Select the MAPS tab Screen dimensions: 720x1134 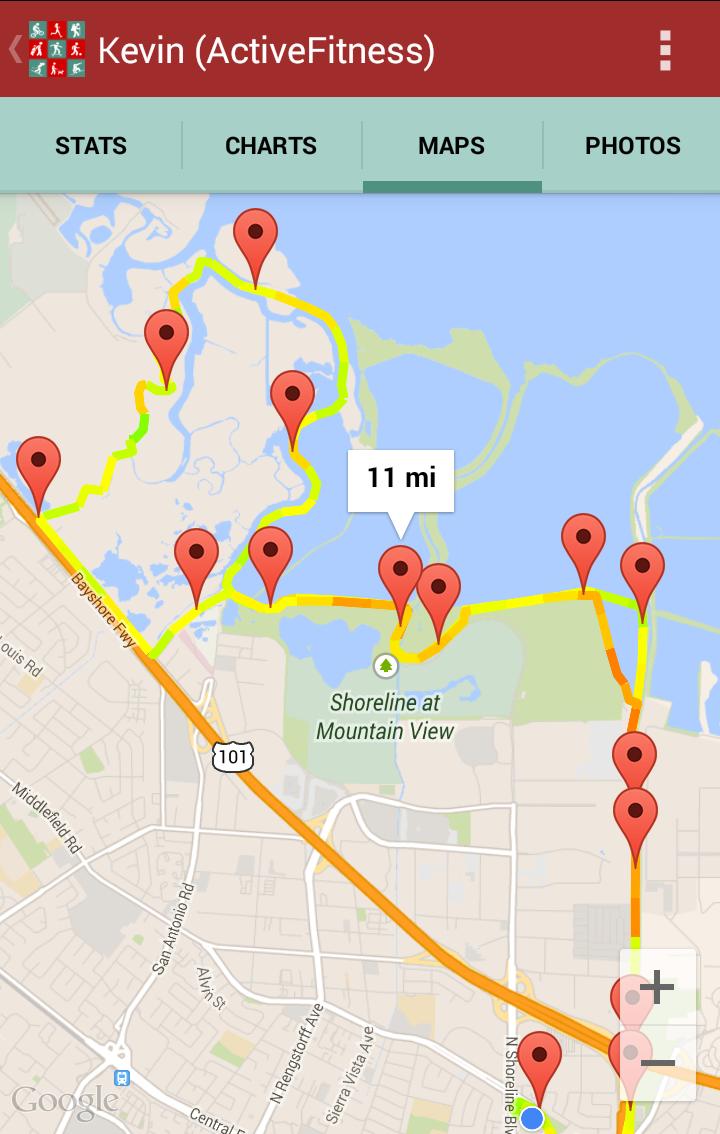click(451, 146)
